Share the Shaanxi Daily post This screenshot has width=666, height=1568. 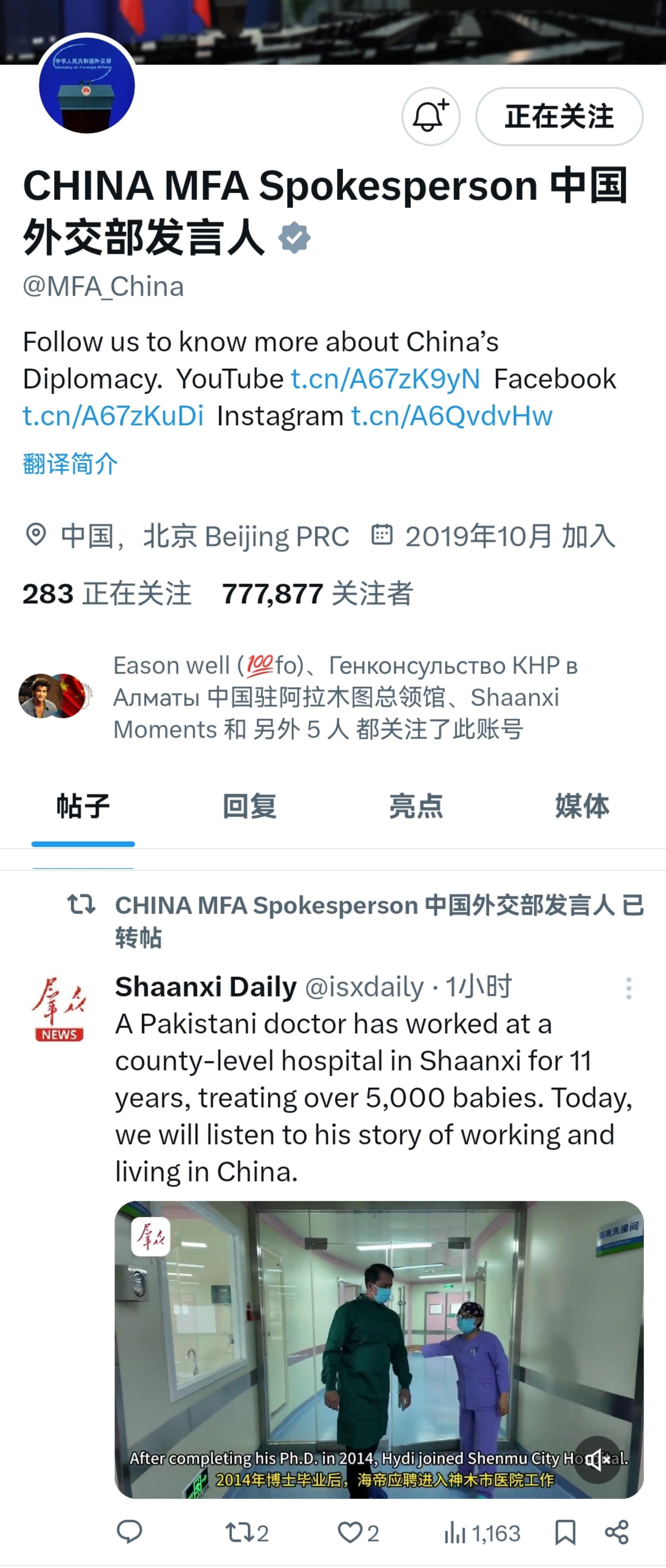coord(617,1532)
